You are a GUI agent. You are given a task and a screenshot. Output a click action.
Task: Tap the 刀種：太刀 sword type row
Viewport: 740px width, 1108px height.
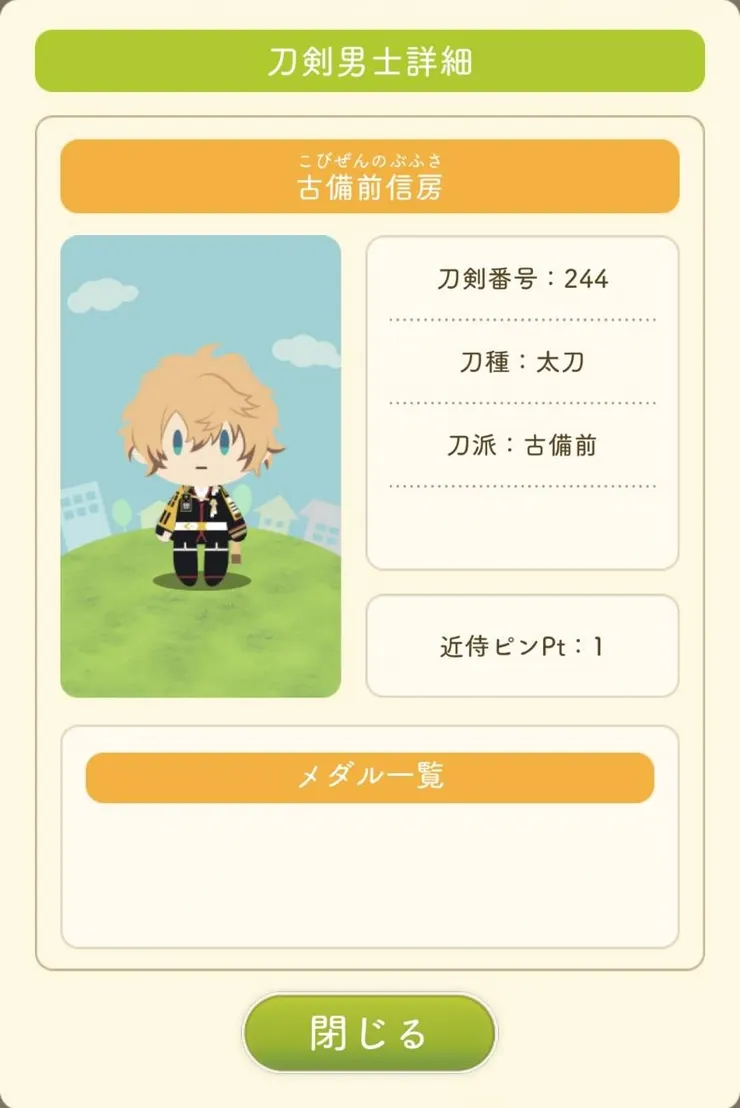(522, 363)
